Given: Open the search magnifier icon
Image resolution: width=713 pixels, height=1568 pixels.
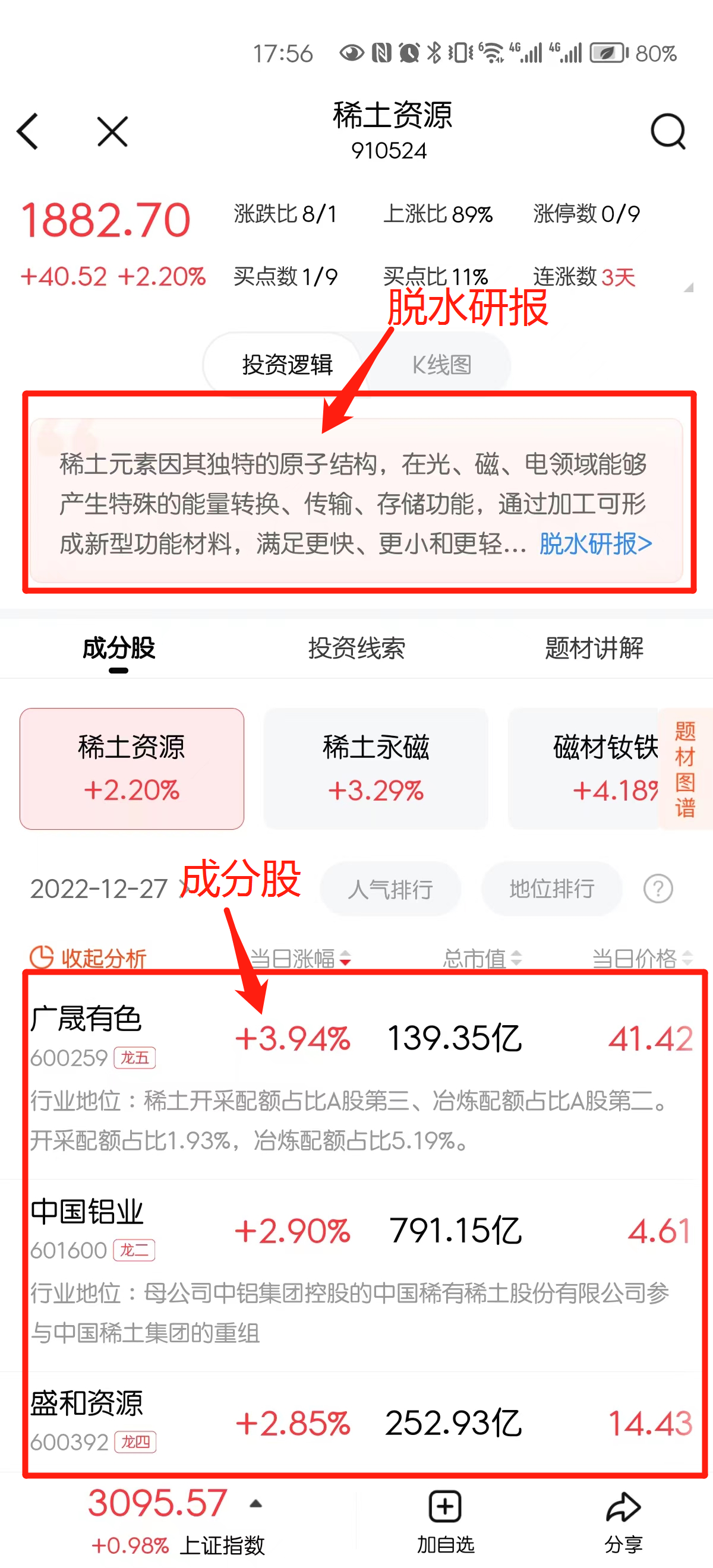Looking at the screenshot, I should pos(668,131).
